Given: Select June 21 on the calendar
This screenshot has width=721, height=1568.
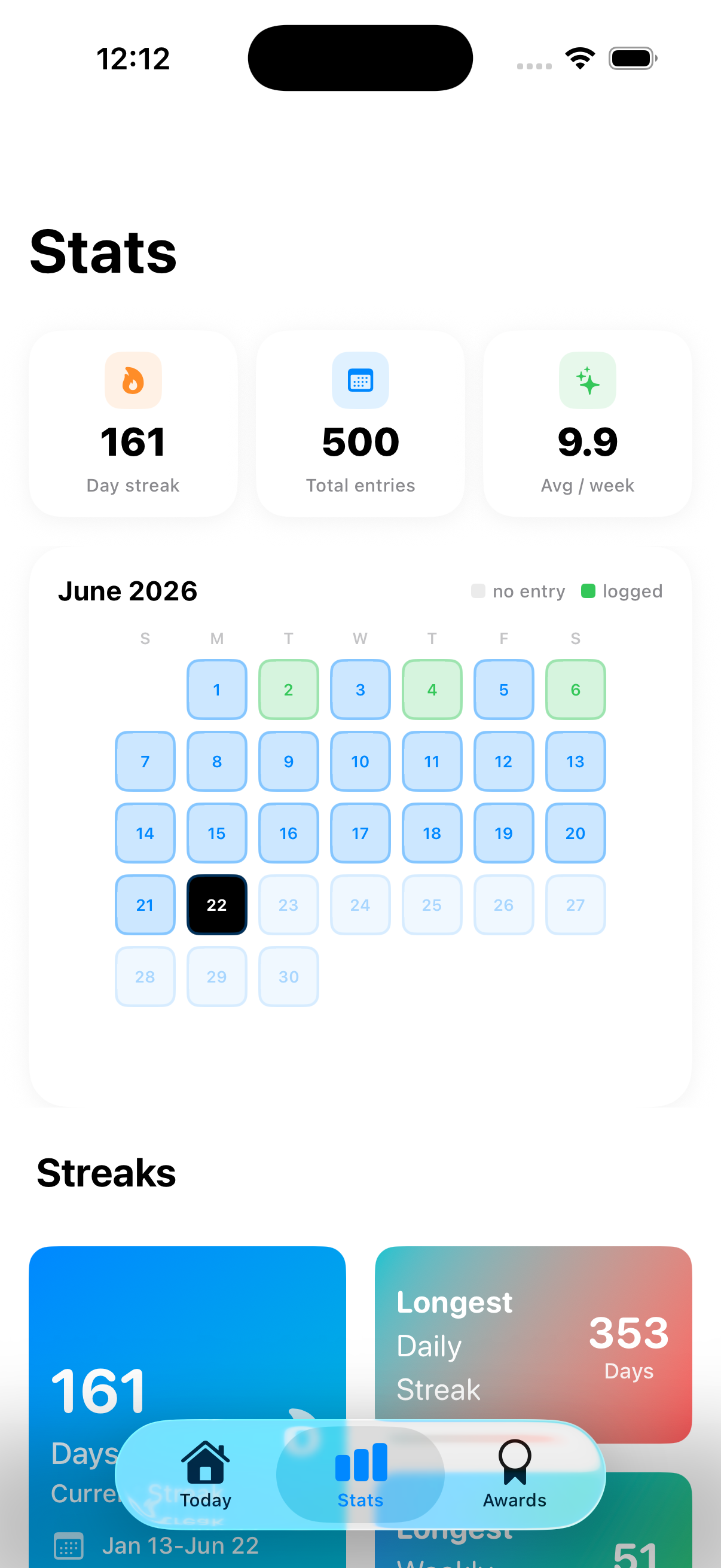Looking at the screenshot, I should pyautogui.click(x=145, y=905).
